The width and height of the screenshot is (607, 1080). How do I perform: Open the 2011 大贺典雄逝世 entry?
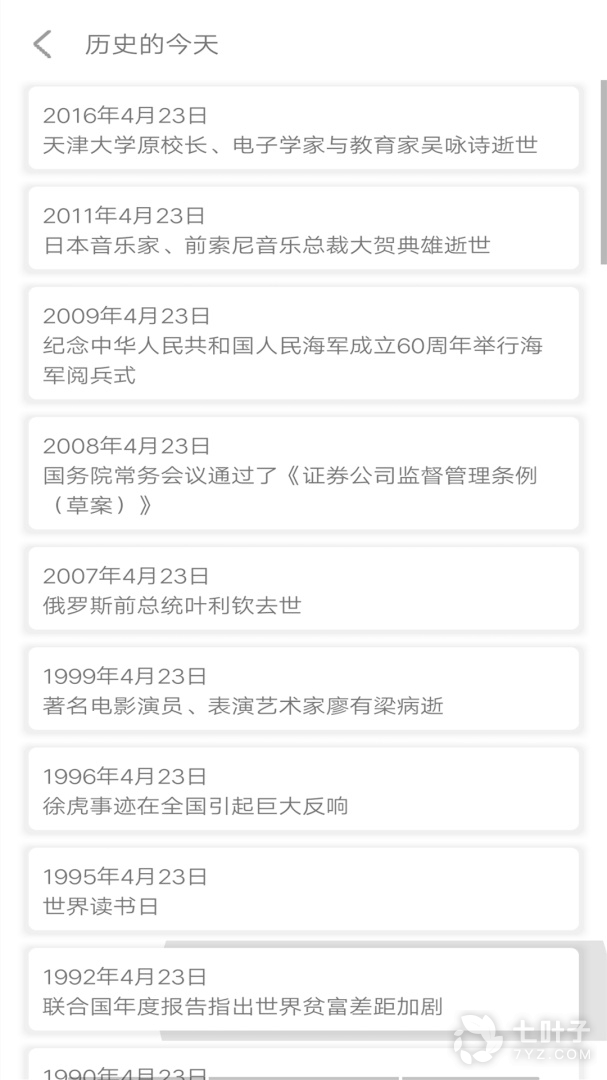[x=303, y=230]
